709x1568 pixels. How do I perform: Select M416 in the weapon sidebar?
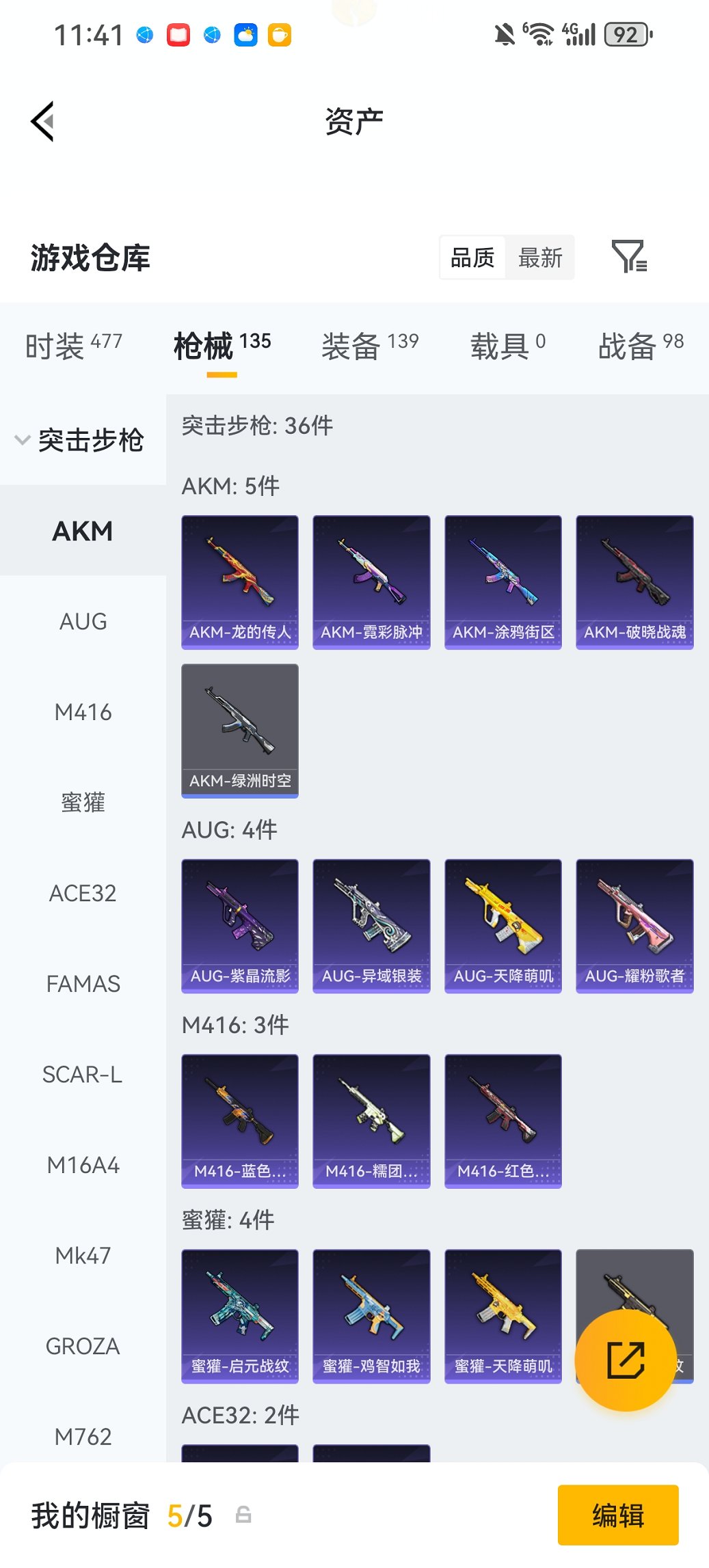(83, 712)
